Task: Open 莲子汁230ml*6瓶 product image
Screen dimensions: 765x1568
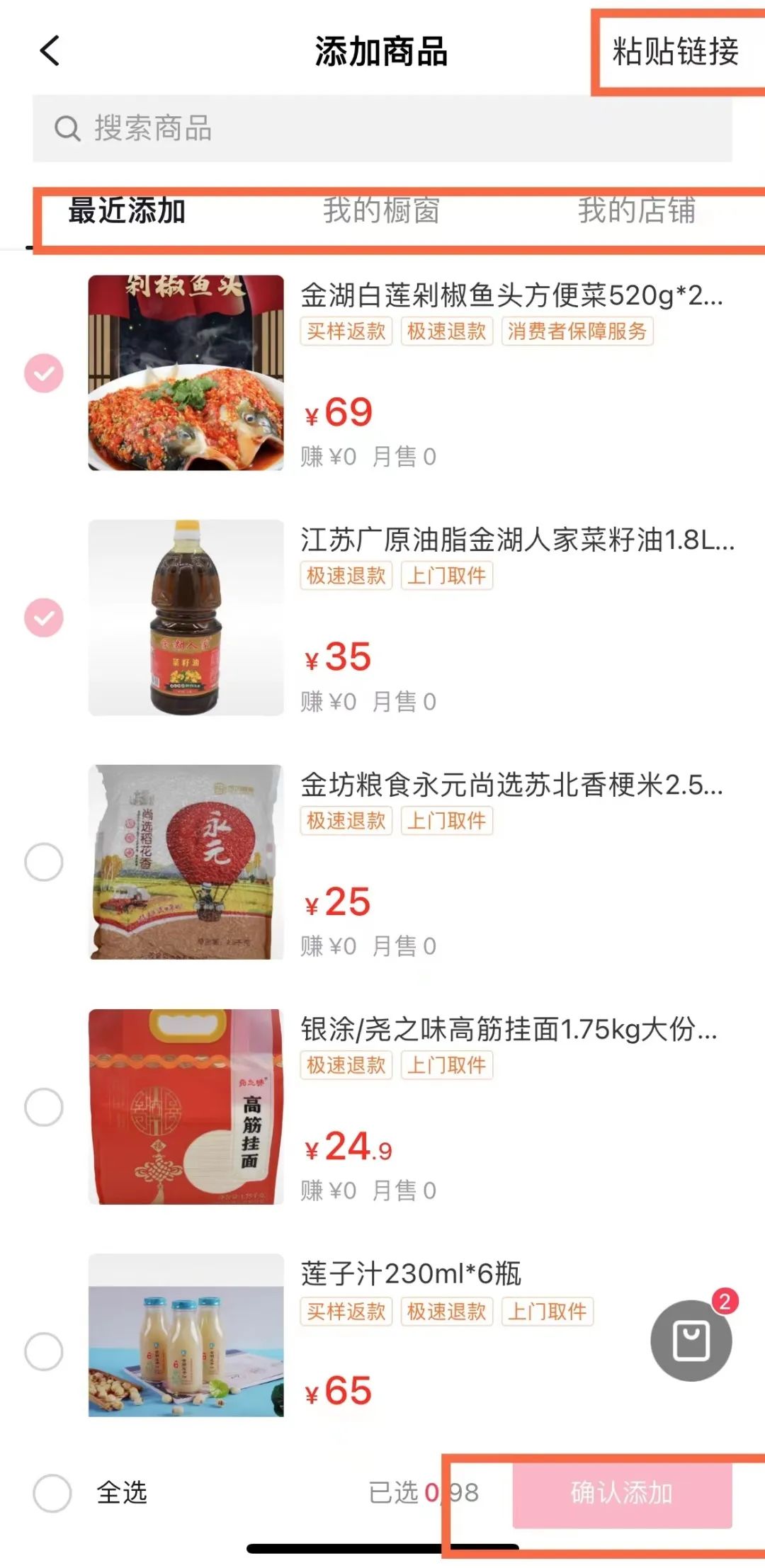Action: coord(186,1336)
